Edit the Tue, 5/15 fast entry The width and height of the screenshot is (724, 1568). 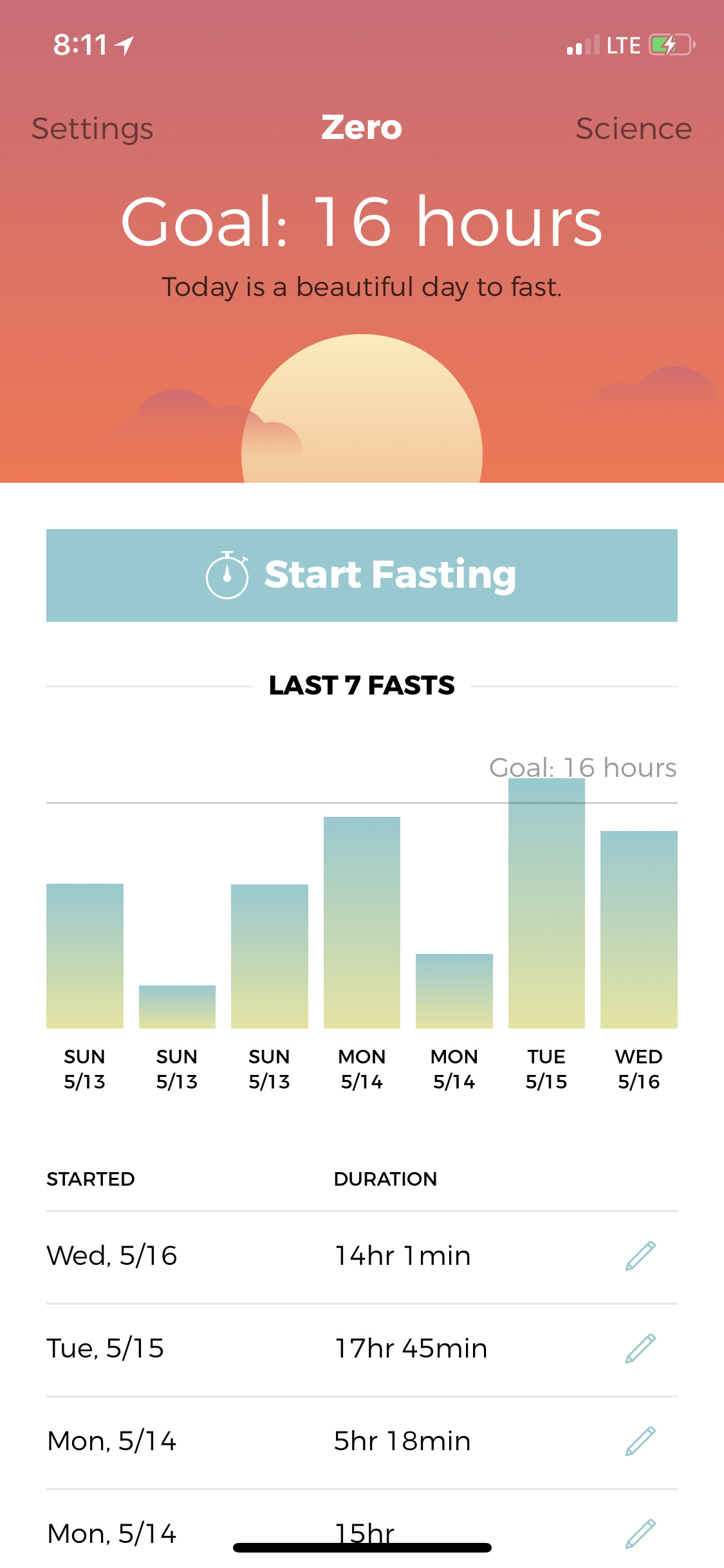point(640,1349)
